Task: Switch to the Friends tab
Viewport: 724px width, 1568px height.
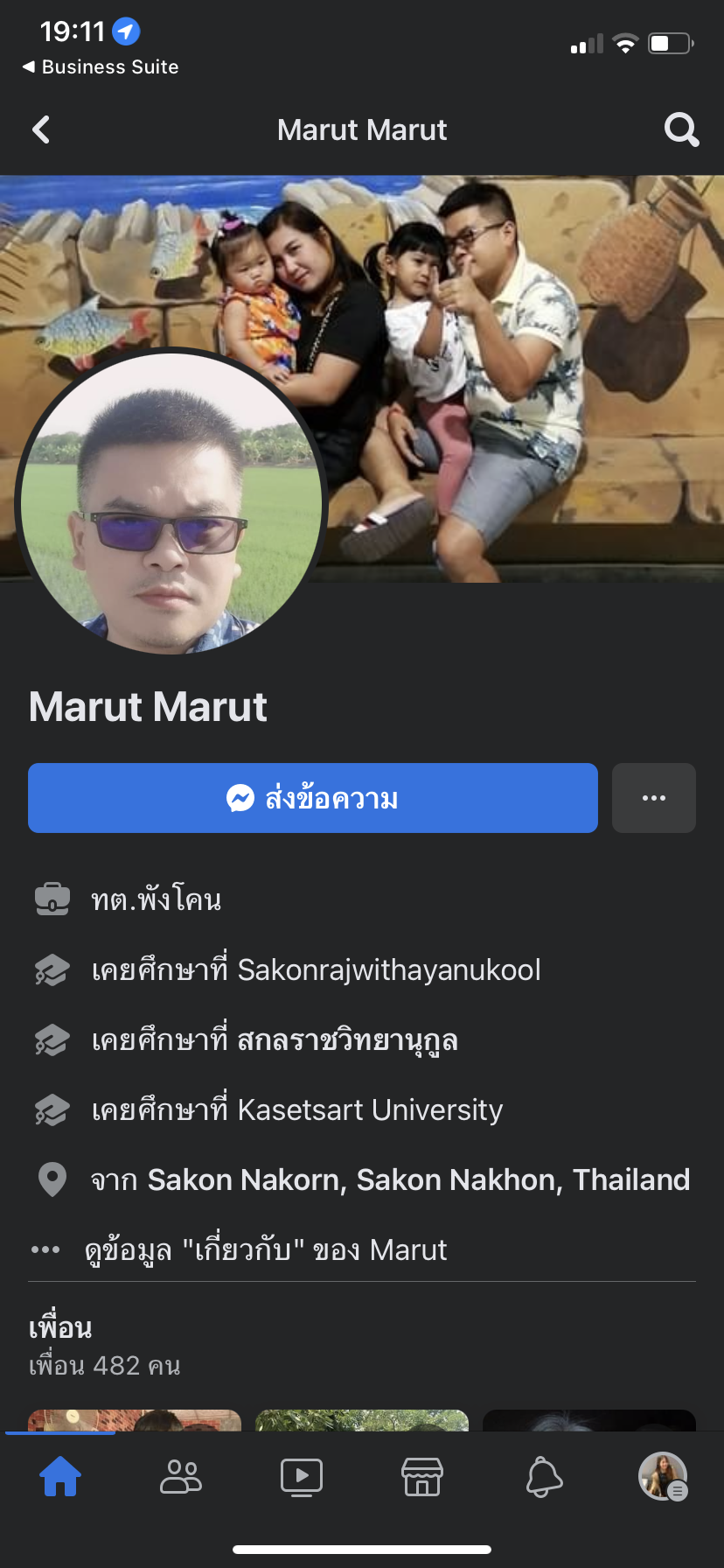Action: click(181, 1477)
